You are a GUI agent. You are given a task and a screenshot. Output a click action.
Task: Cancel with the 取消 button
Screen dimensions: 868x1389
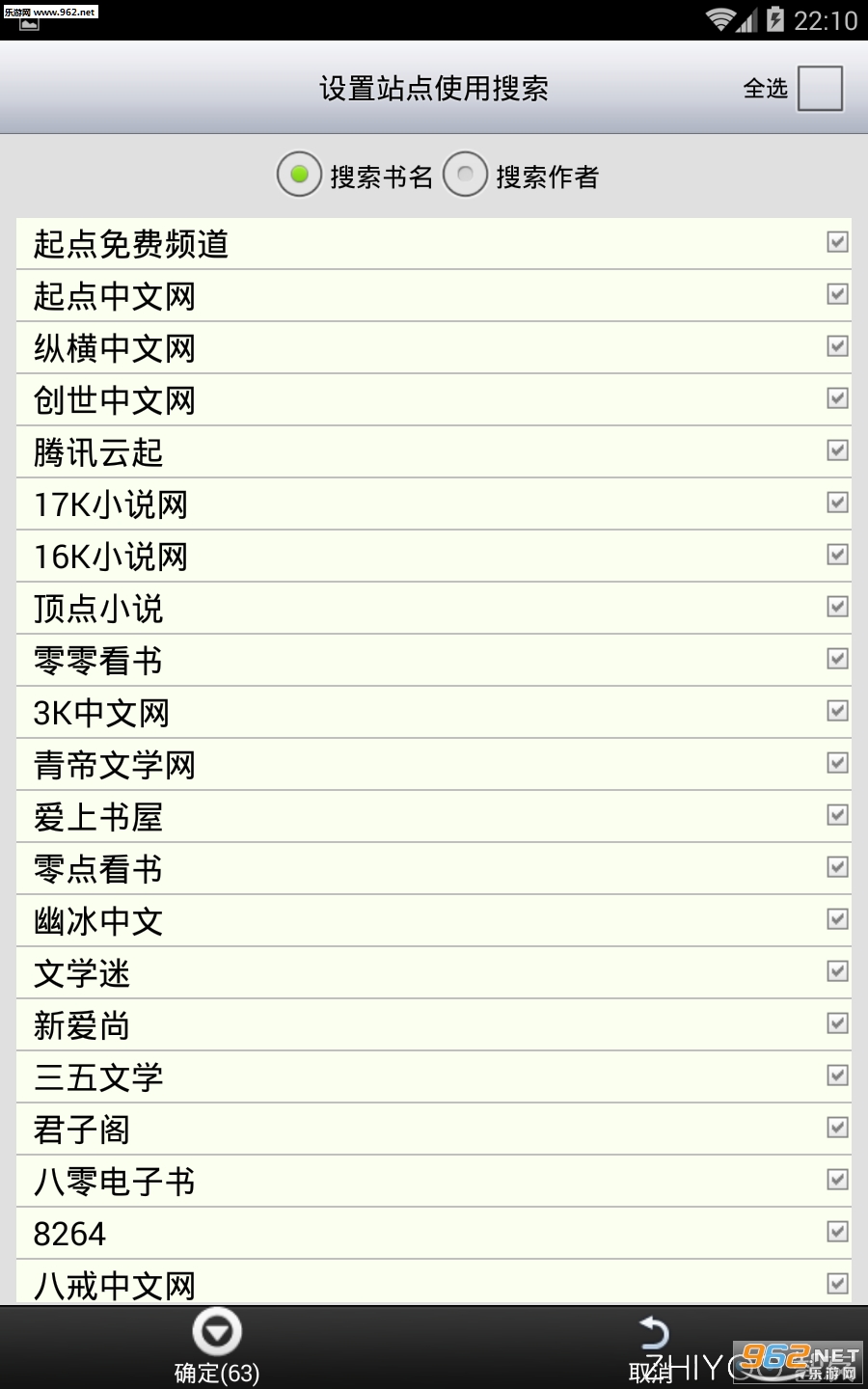[653, 1348]
